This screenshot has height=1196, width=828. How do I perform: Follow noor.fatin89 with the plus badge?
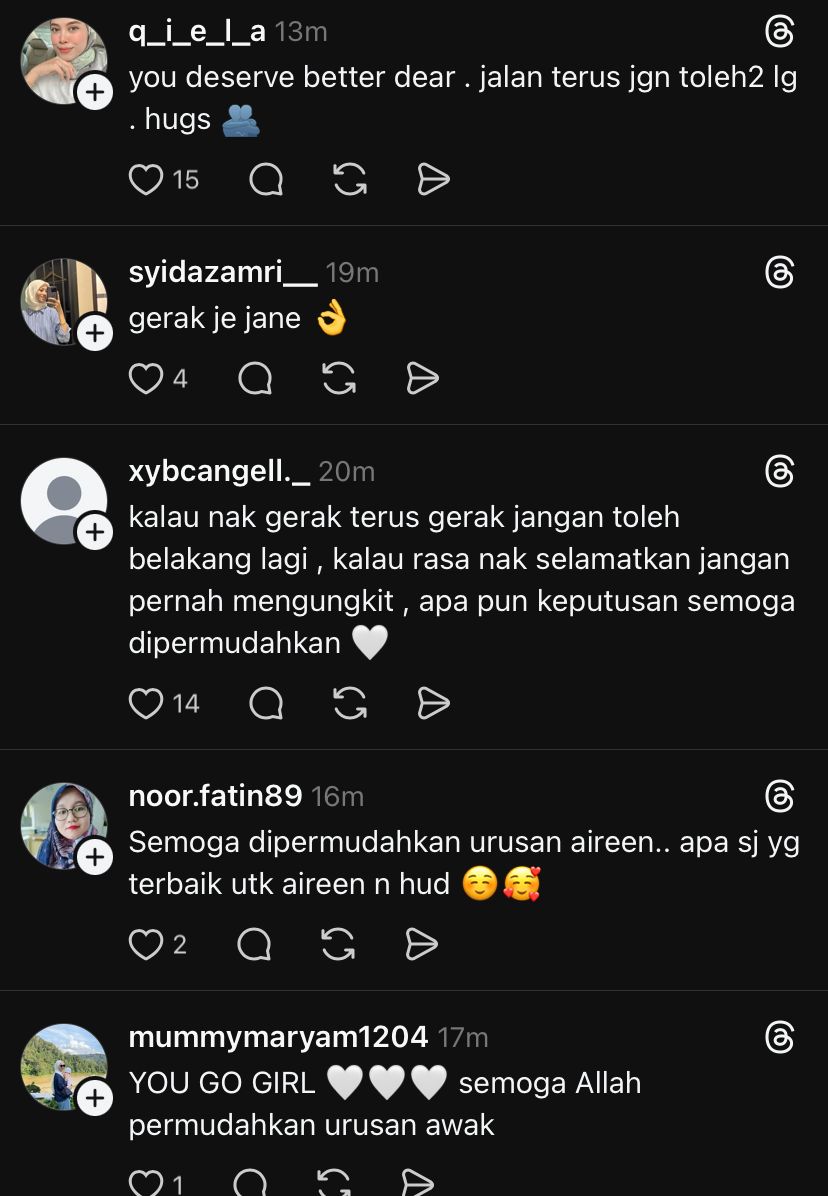(95, 857)
